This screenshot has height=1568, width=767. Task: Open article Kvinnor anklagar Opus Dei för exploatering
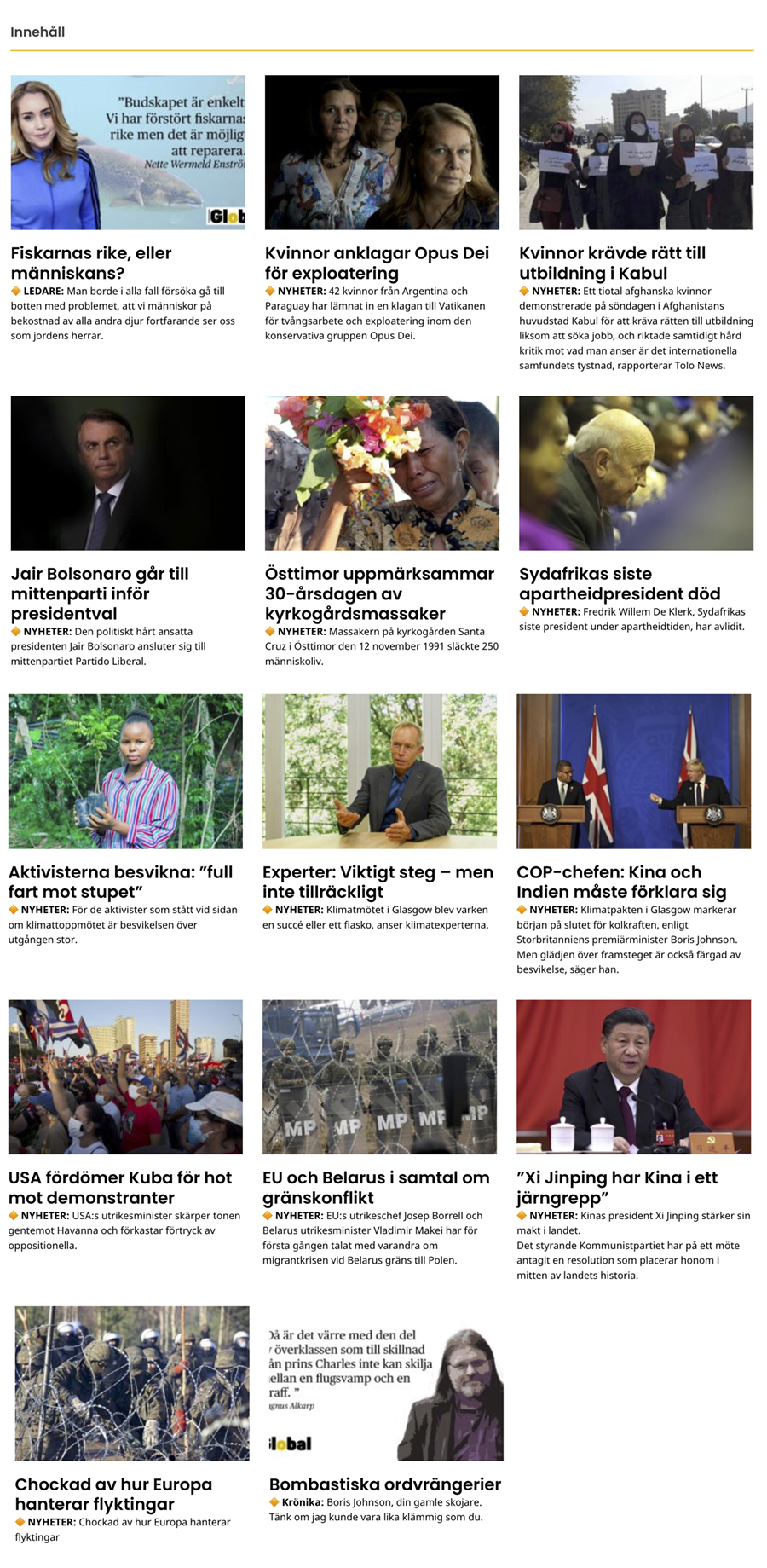(x=377, y=263)
